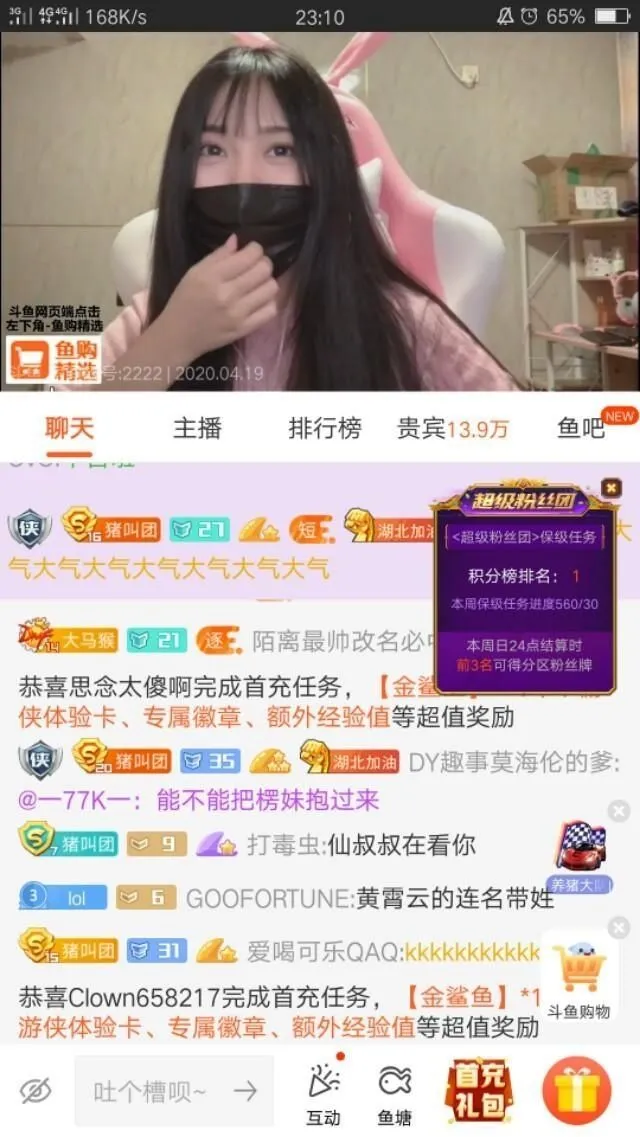Open the orange gift box button
The image size is (640, 1137).
[x=576, y=1092]
